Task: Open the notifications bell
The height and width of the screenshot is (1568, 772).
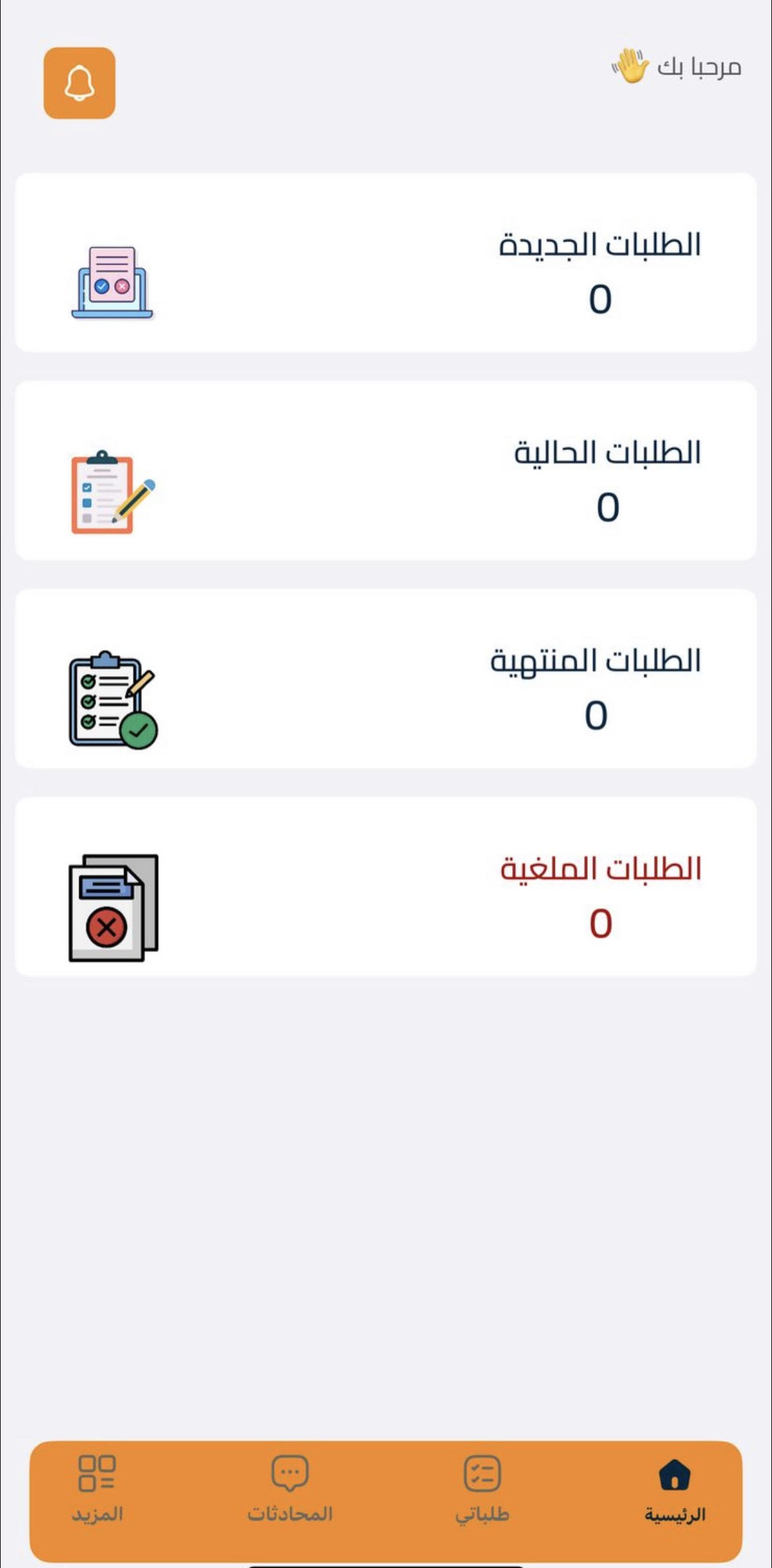Action: tap(79, 83)
